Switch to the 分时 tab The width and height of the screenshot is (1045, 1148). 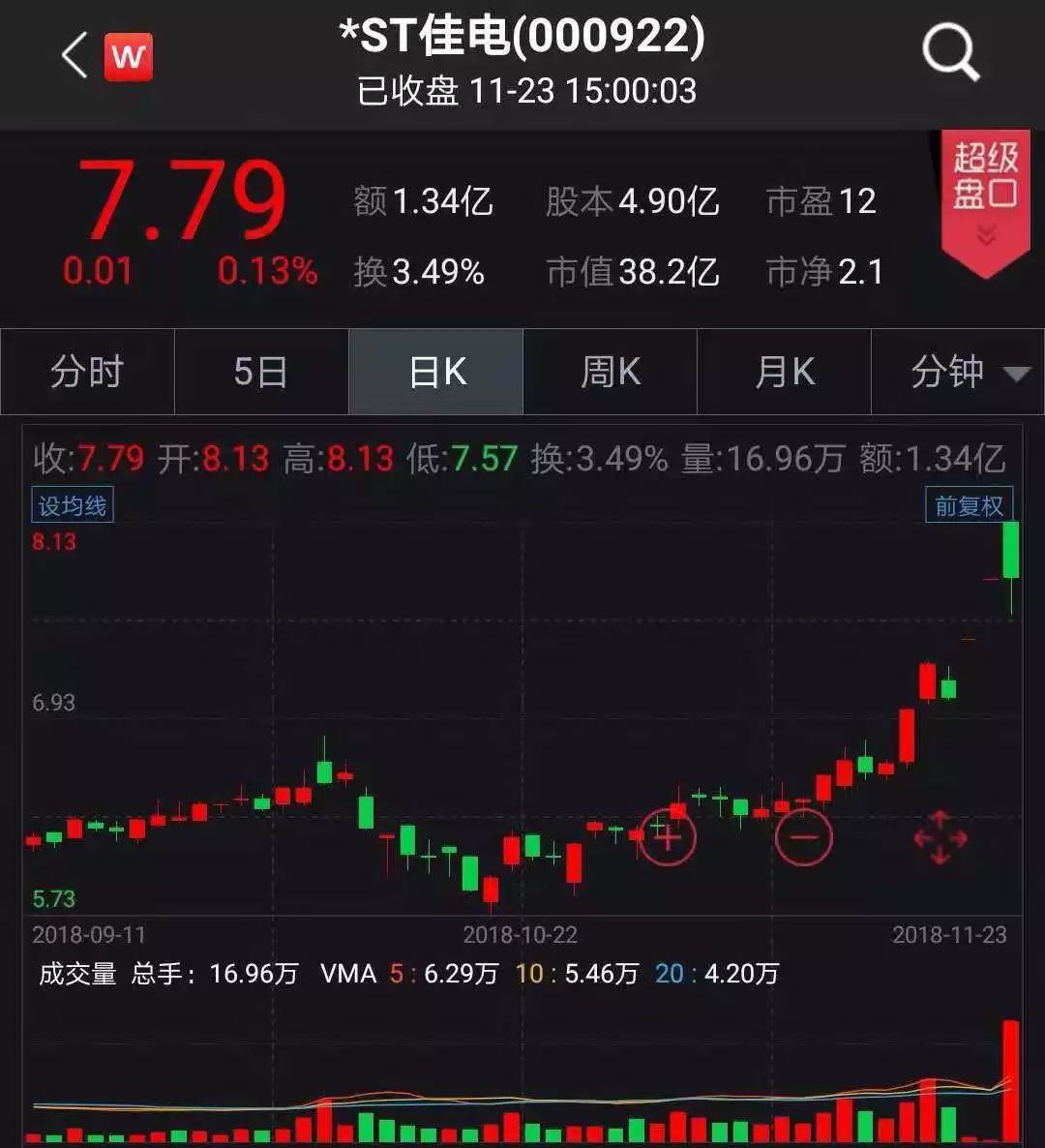point(87,372)
